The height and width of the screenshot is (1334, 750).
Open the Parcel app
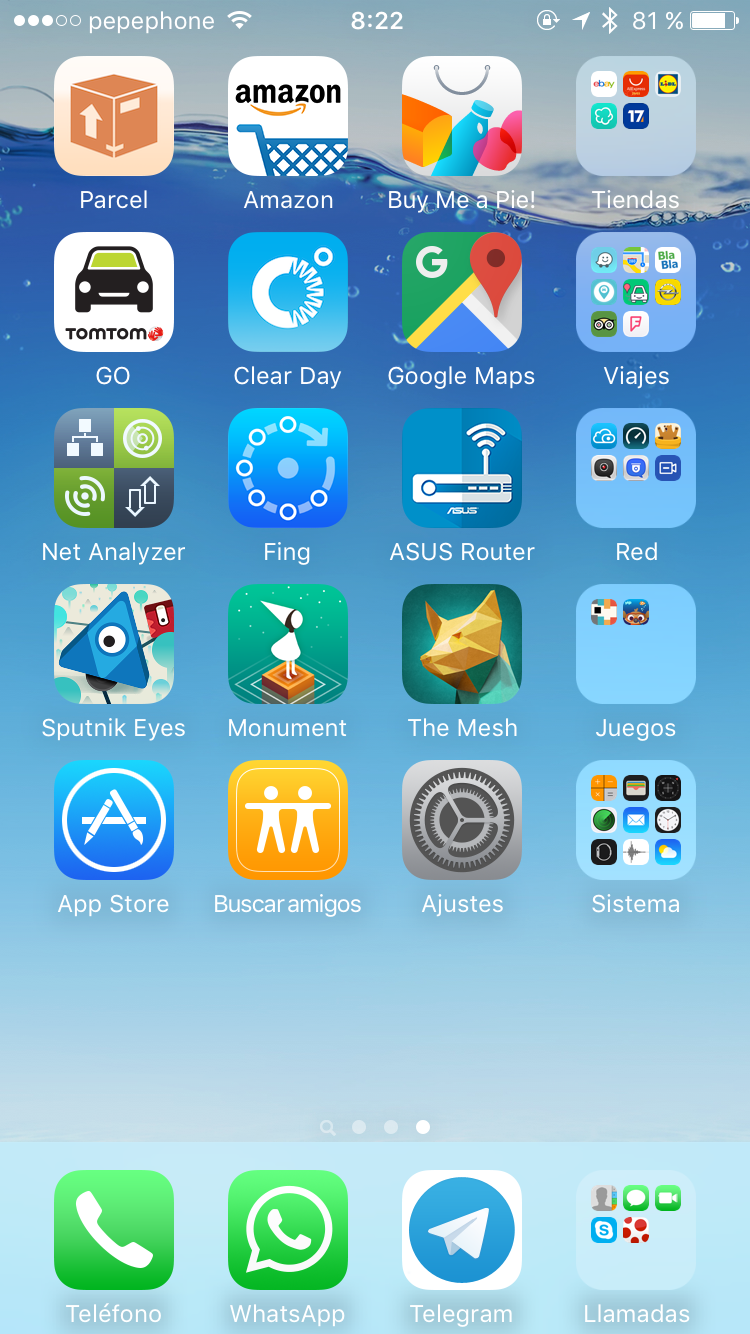[x=114, y=116]
